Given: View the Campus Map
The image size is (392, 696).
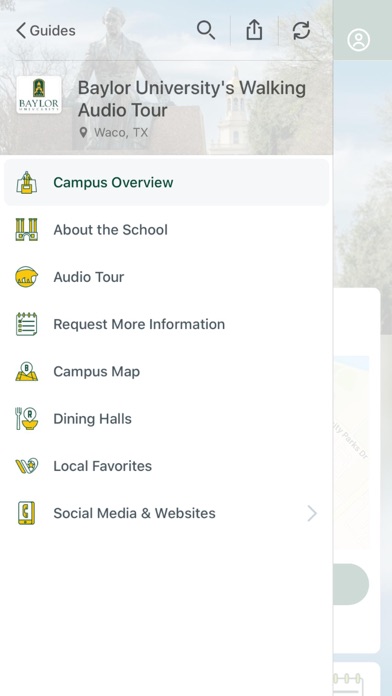Looking at the screenshot, I should (x=166, y=372).
